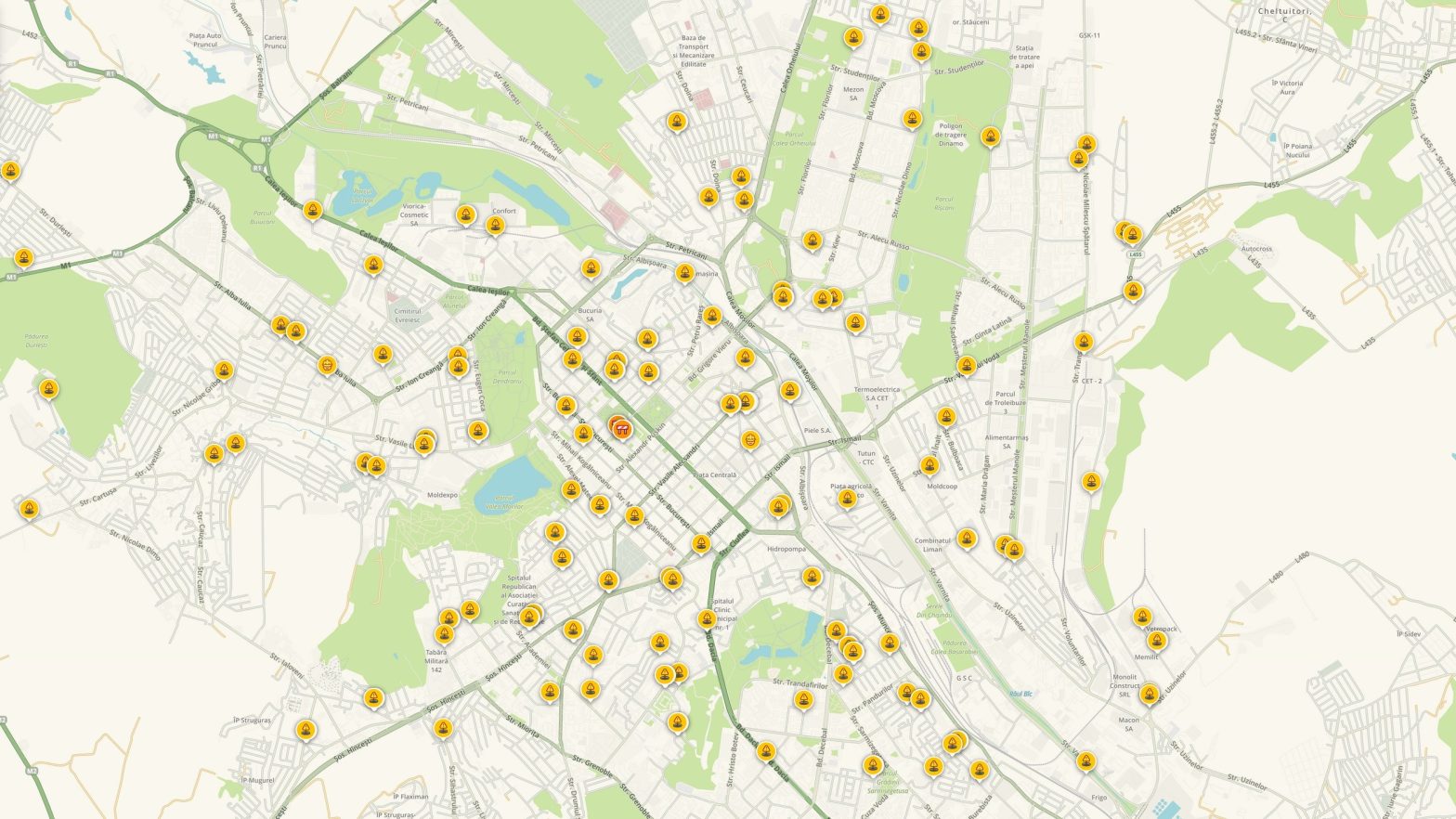Open the pin below Baza de Transport
Image resolution: width=1456 pixels, height=819 pixels.
tap(677, 121)
